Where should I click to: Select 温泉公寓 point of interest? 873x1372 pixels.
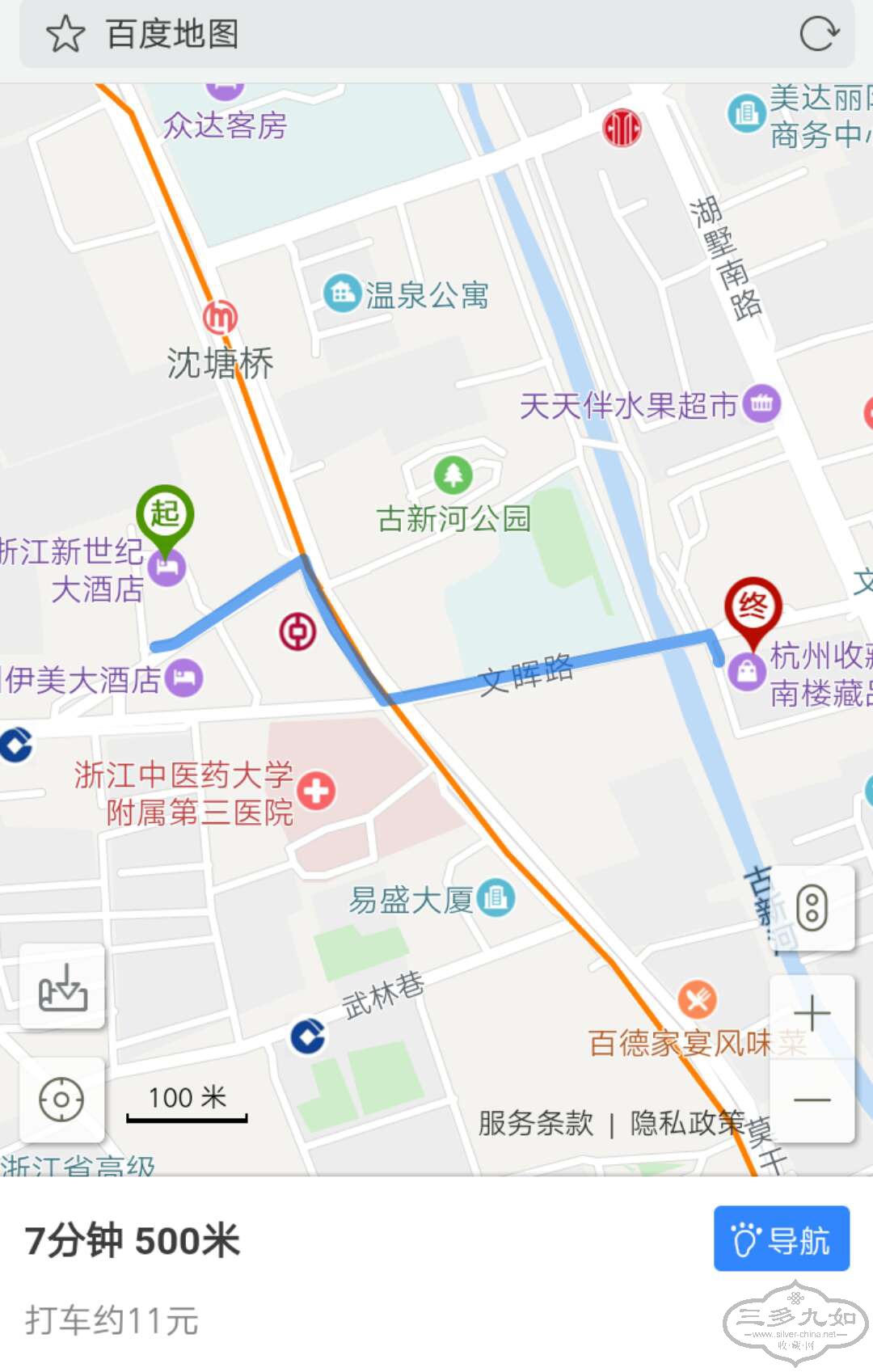[x=342, y=293]
